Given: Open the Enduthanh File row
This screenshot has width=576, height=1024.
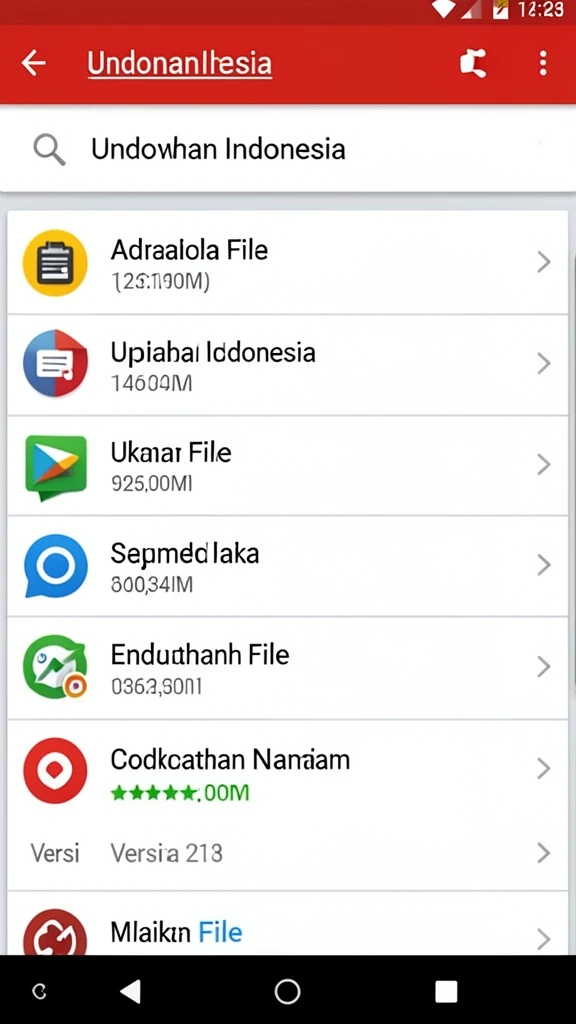Looking at the screenshot, I should tap(287, 668).
